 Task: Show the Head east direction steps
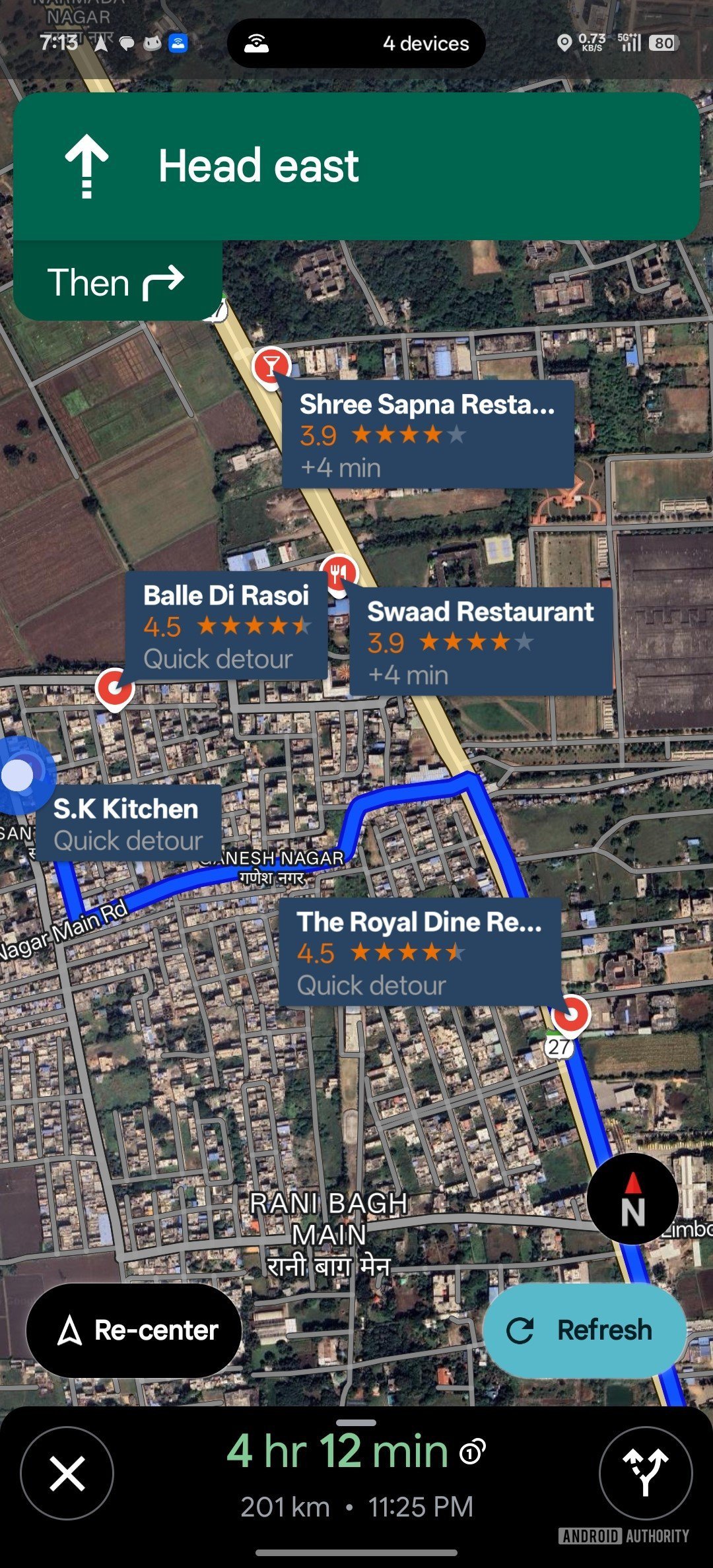click(356, 166)
